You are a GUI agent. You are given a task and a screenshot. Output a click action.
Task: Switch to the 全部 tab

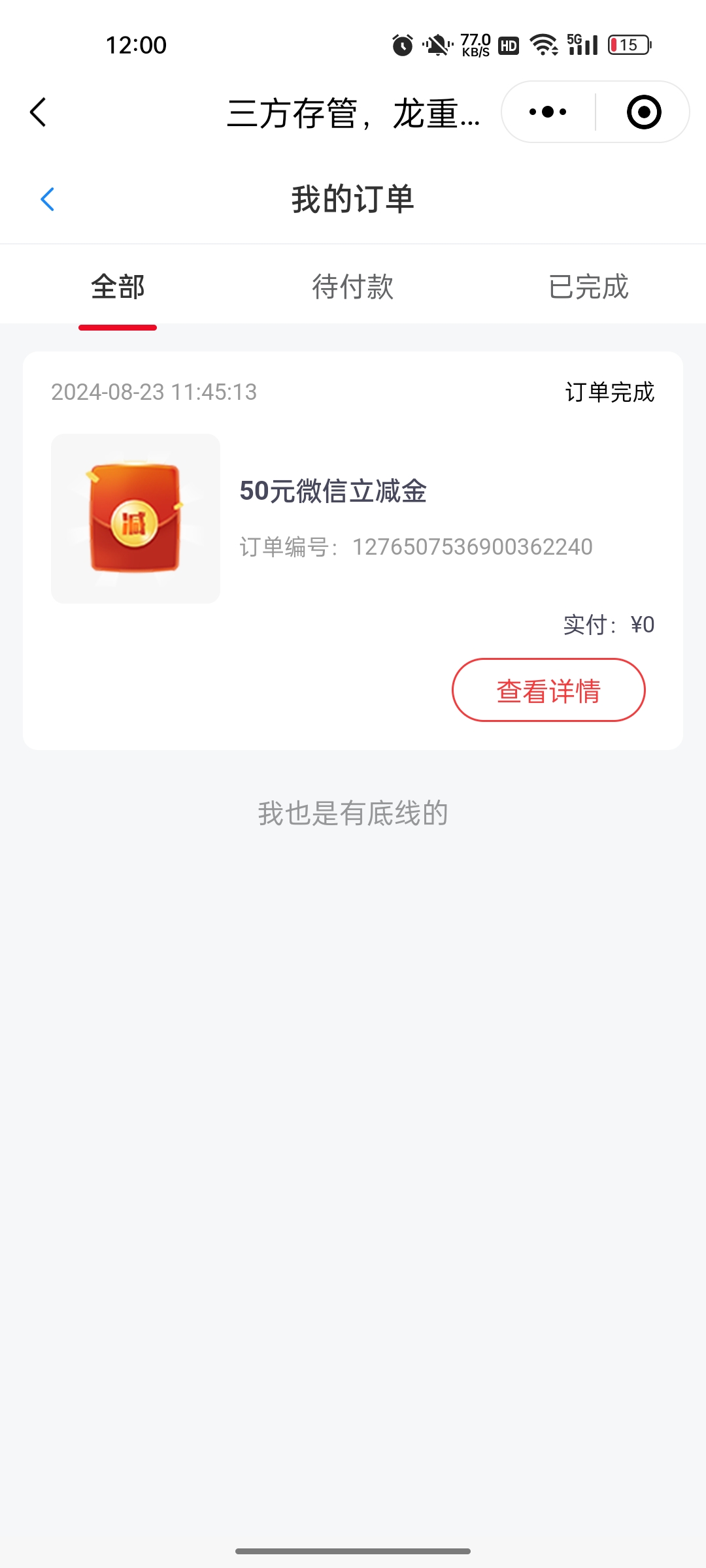click(118, 287)
